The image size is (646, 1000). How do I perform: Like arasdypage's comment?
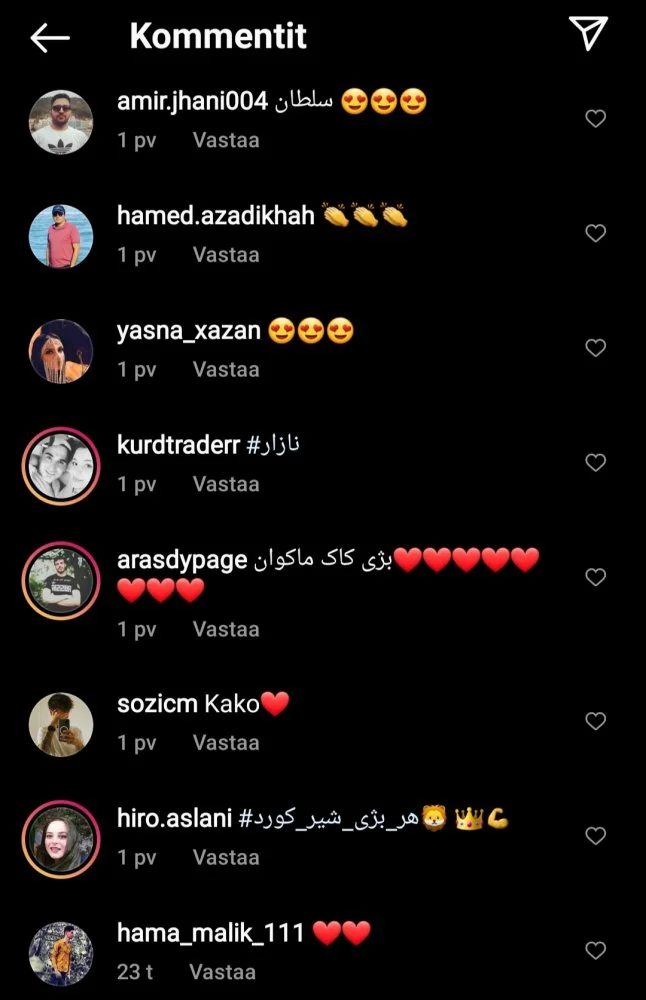(595, 577)
